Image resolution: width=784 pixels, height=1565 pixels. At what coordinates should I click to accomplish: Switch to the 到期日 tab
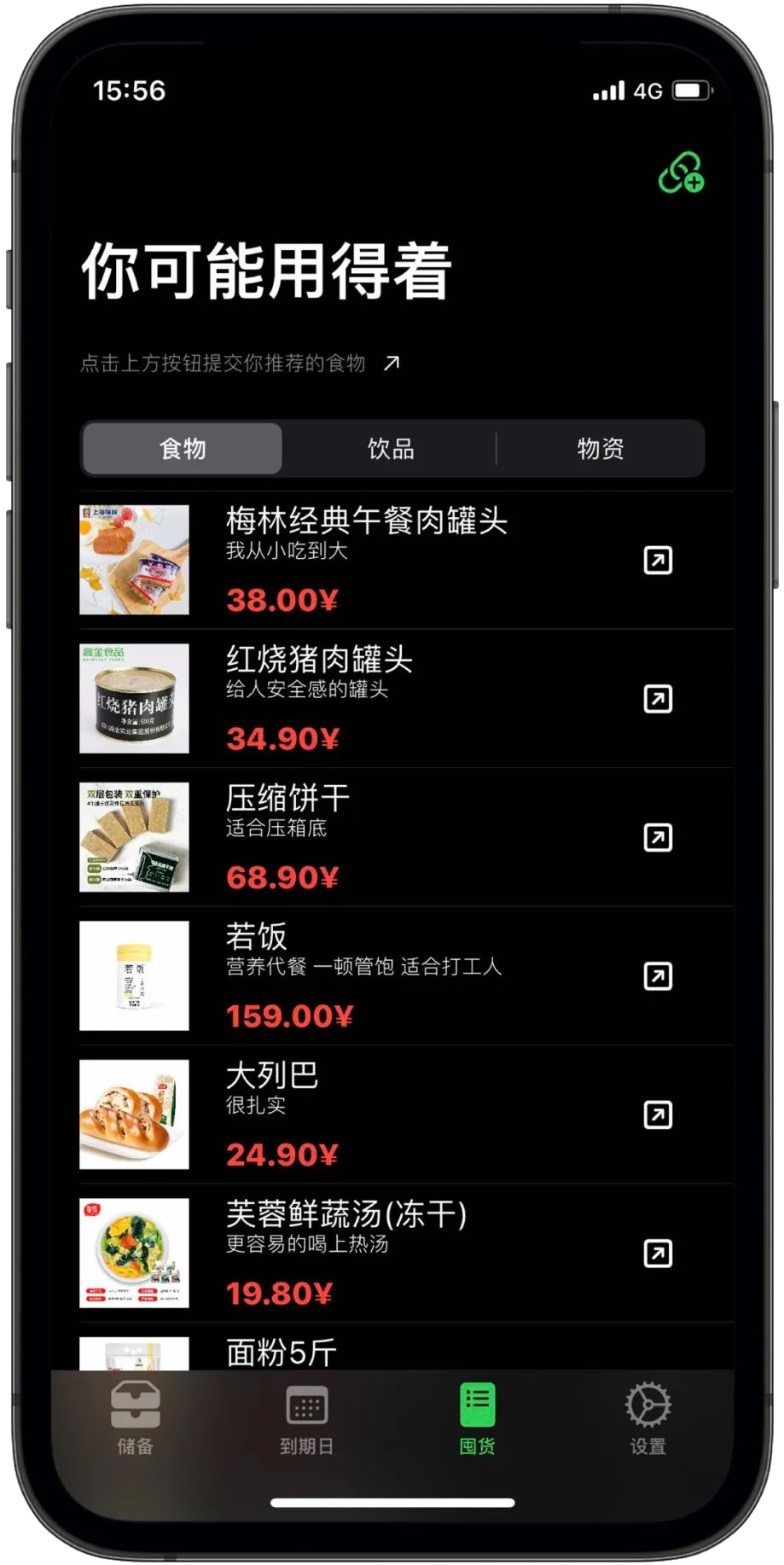pyautogui.click(x=306, y=1419)
